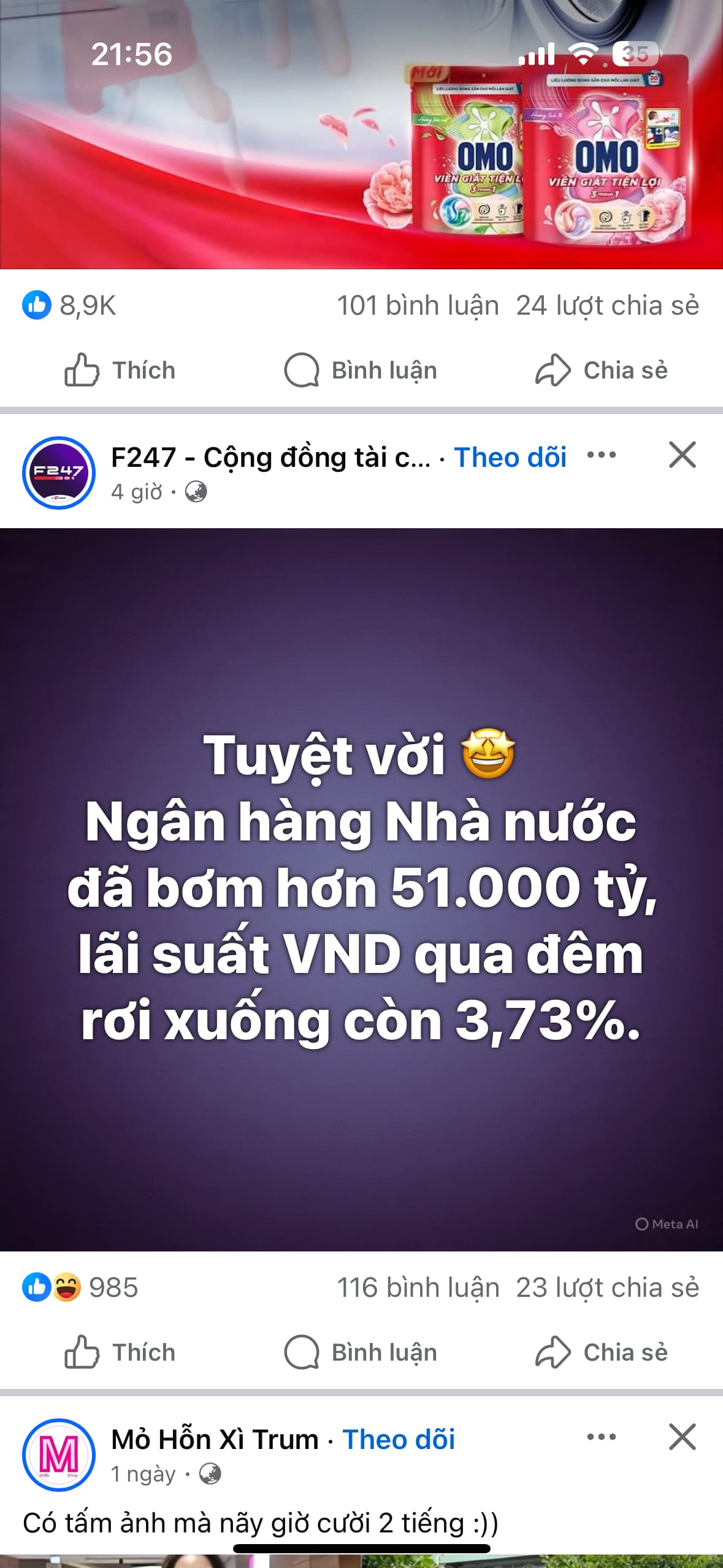The image size is (723, 1568).
Task: Open Mỏ Hỗn Xì Trum's profile picture
Action: pyautogui.click(x=59, y=1455)
